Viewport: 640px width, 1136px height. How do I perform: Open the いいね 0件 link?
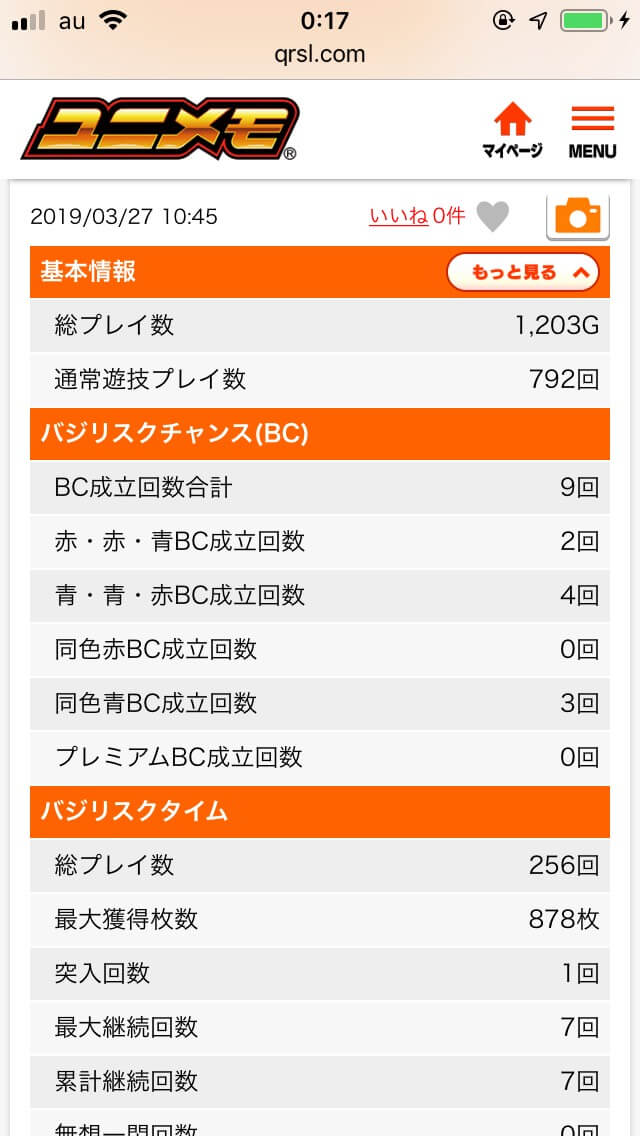pyautogui.click(x=417, y=216)
